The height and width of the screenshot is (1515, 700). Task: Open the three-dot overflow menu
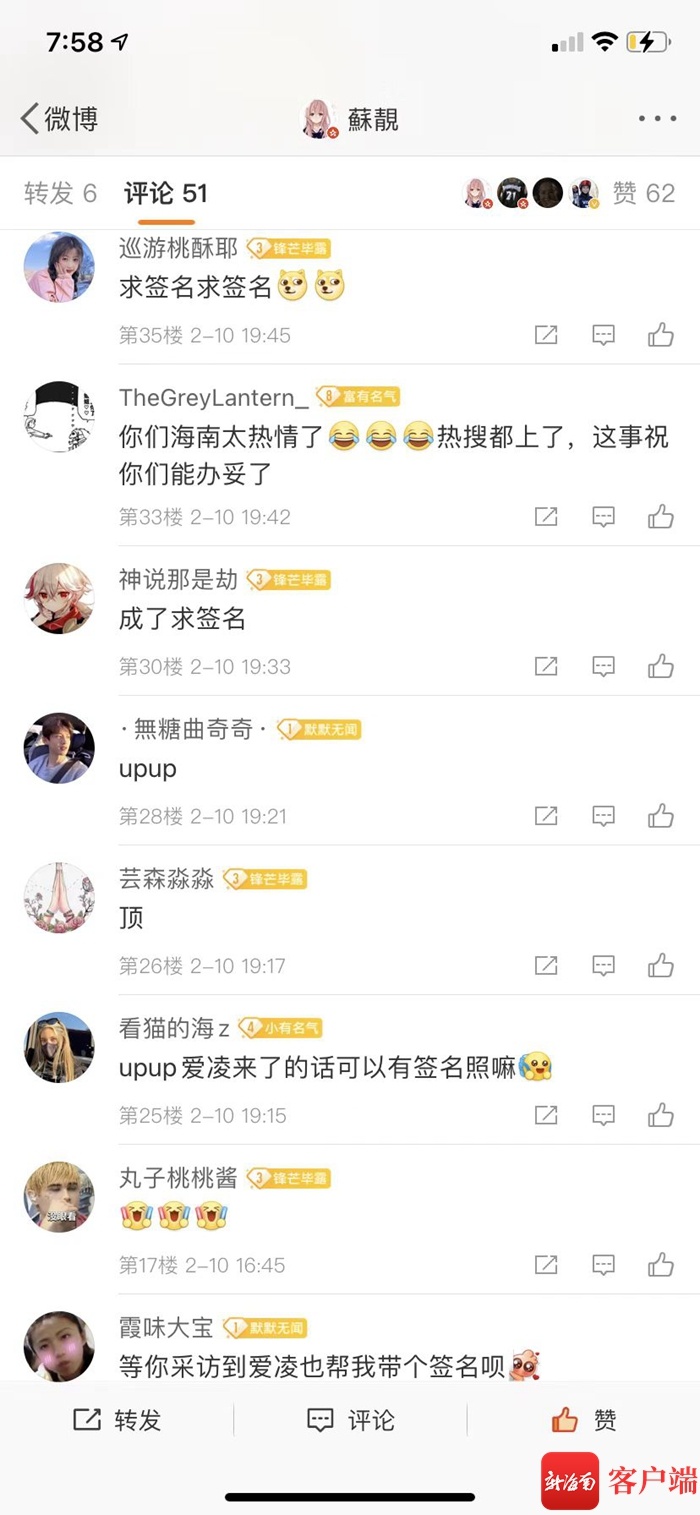pyautogui.click(x=657, y=119)
